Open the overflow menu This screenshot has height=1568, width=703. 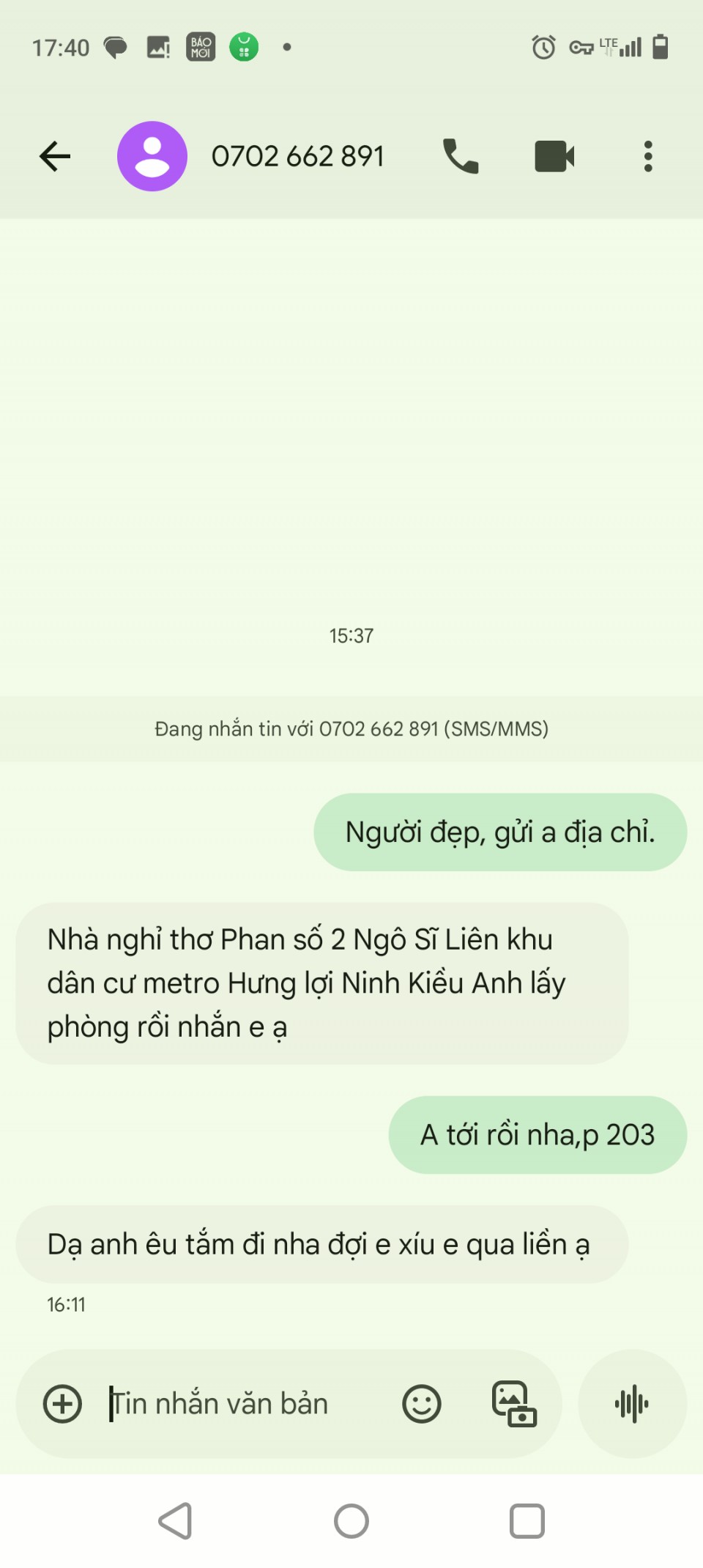point(647,156)
